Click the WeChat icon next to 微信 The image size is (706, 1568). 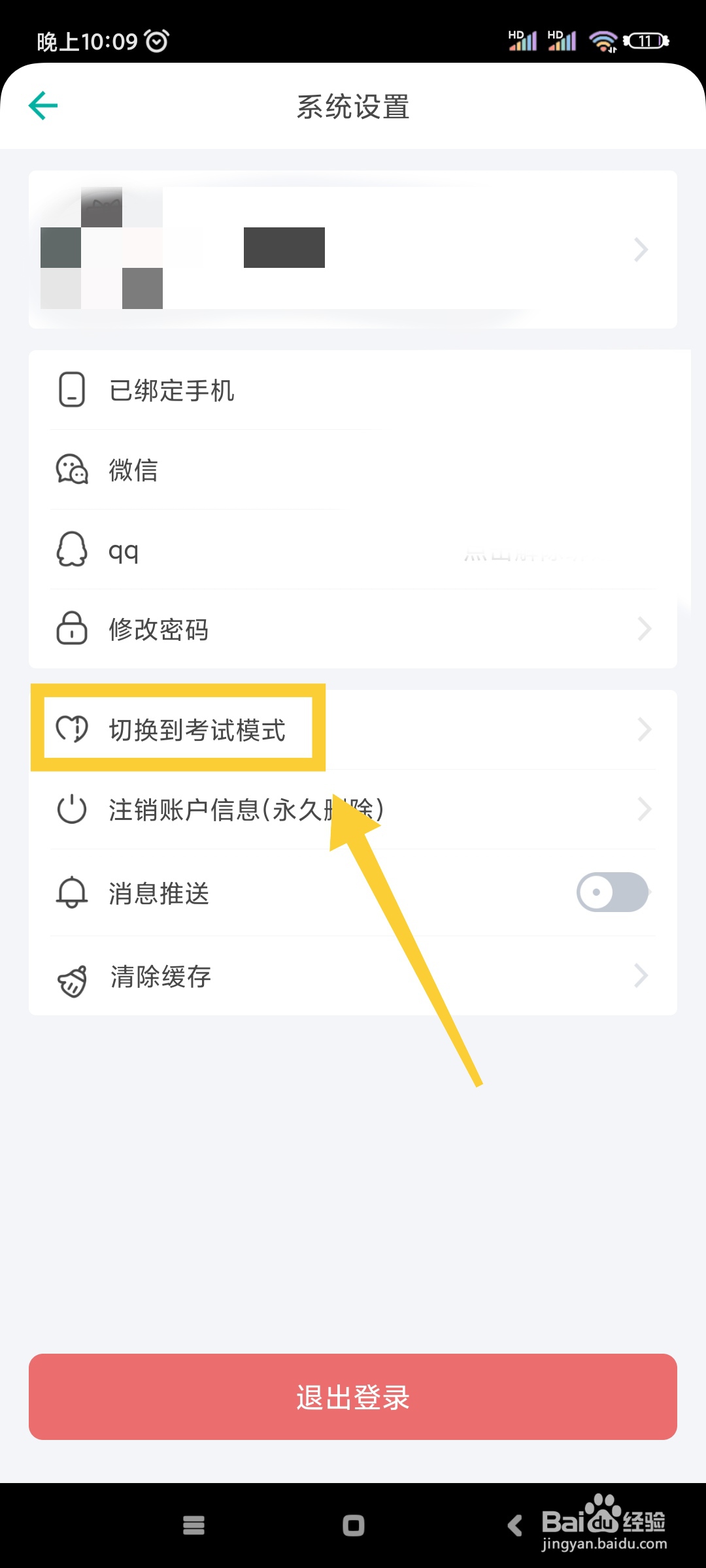pos(71,470)
